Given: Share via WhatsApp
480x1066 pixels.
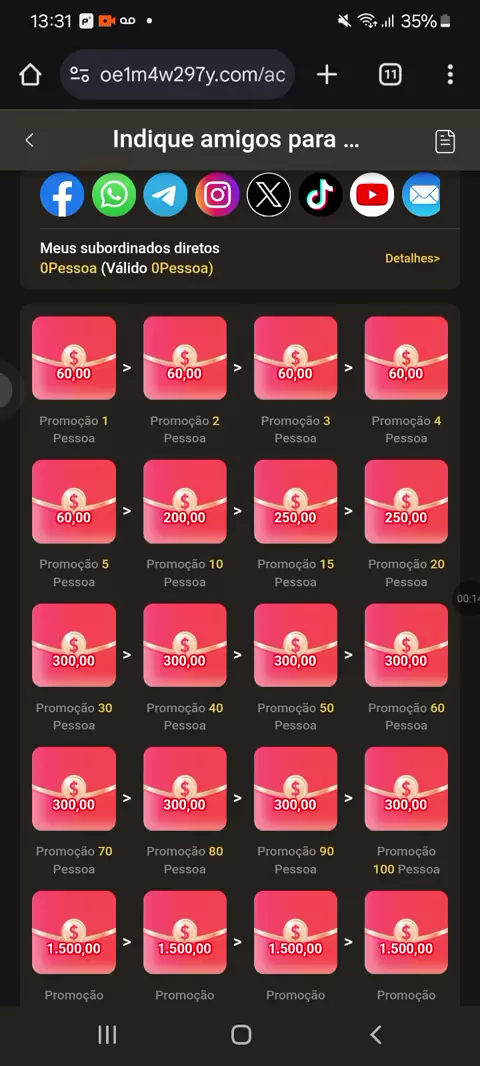Looking at the screenshot, I should tap(114, 195).
